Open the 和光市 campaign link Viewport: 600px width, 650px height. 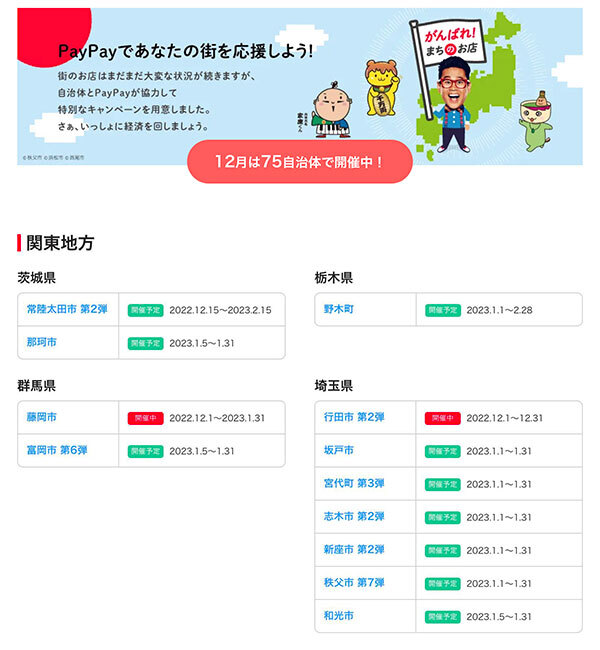click(x=339, y=616)
